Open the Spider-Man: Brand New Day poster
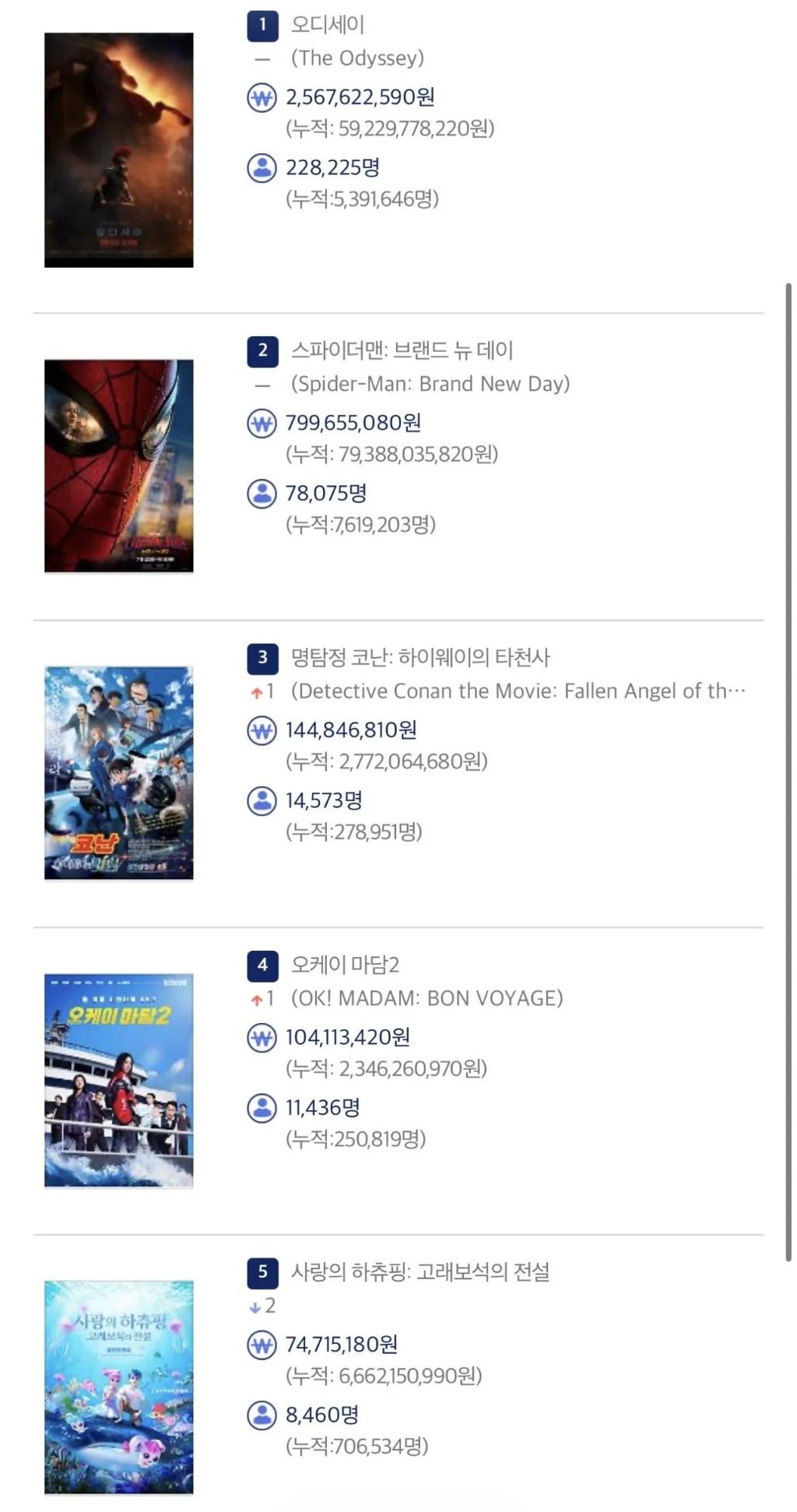This screenshot has height=1512, width=797. click(118, 466)
